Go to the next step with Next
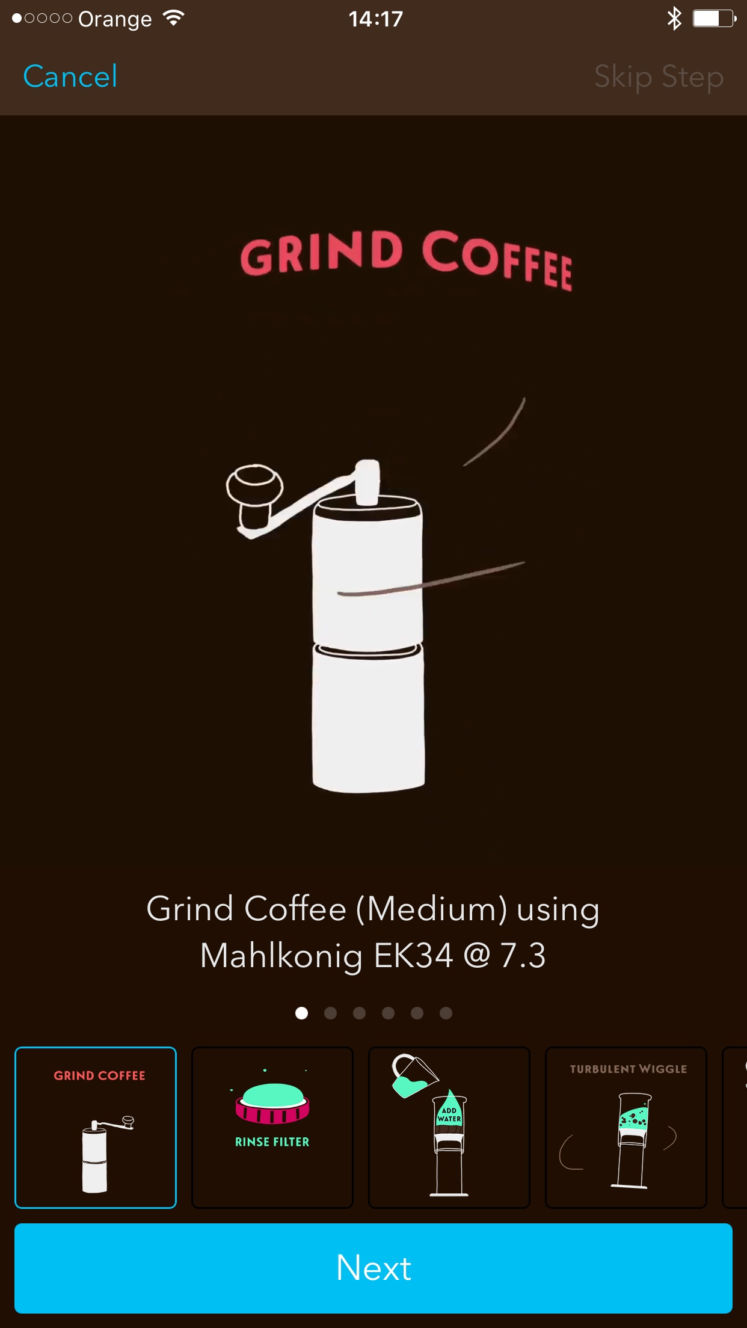The height and width of the screenshot is (1328, 747). pos(373,1268)
